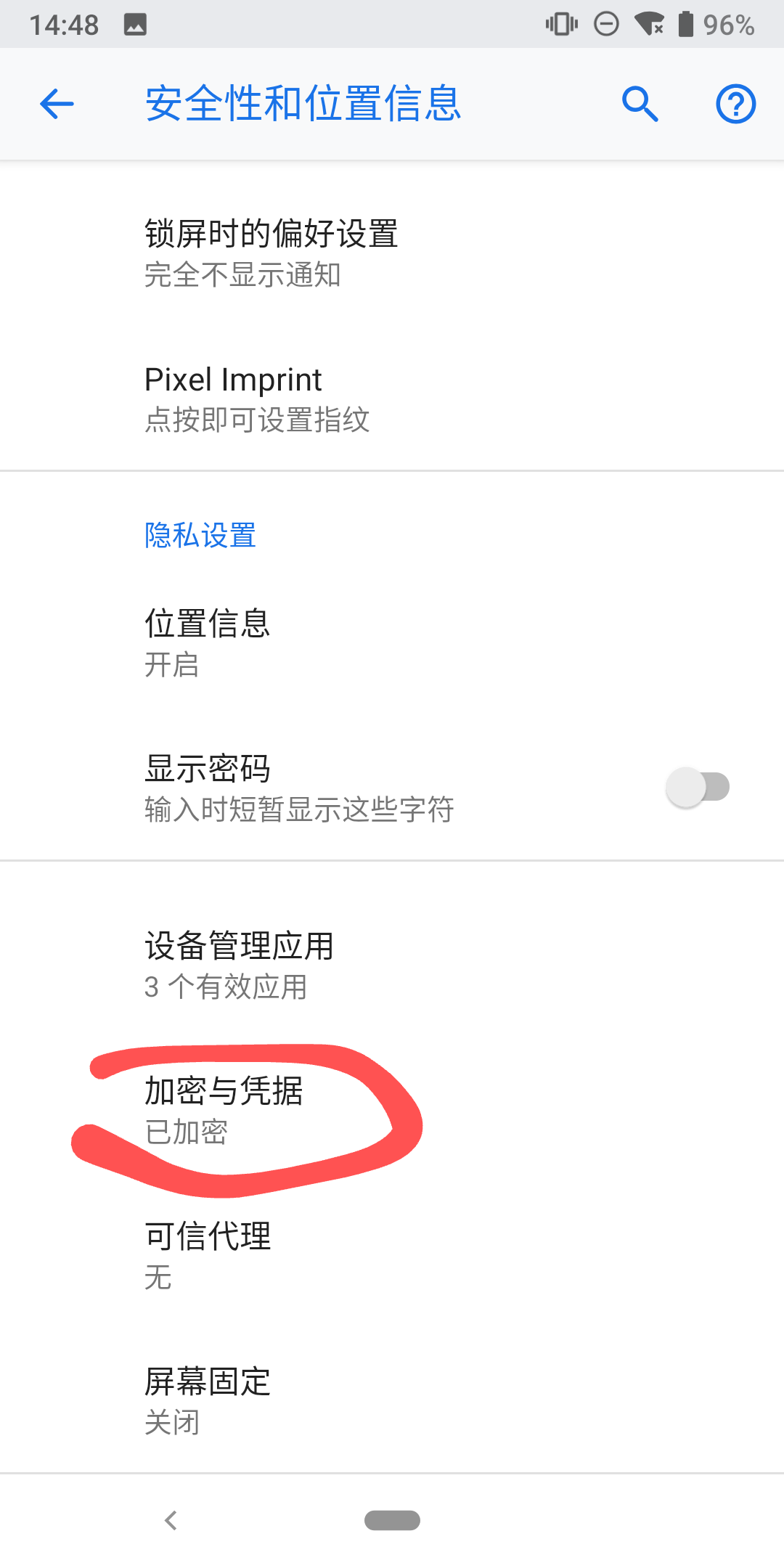
Task: Go back from 安全性和位置信息
Action: click(x=57, y=104)
